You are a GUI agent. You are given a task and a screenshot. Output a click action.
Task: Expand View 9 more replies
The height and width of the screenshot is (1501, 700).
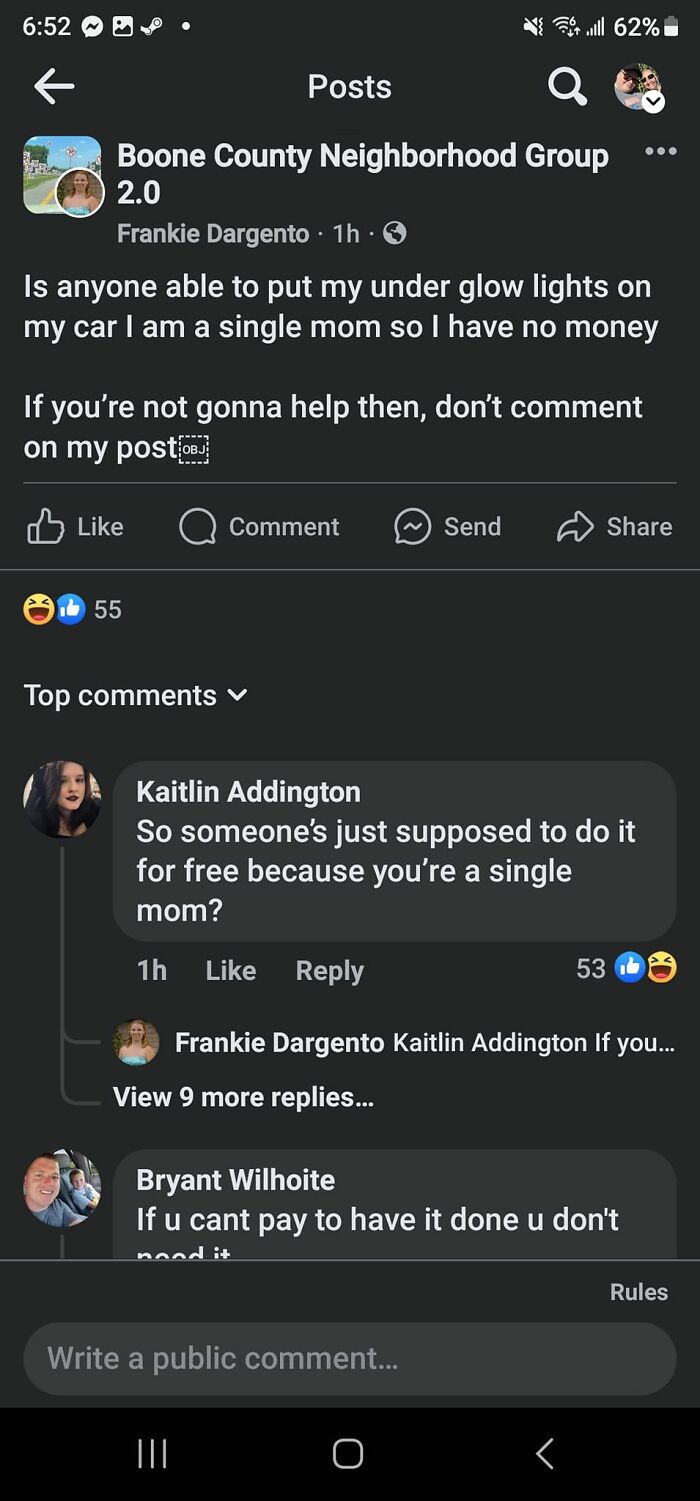click(x=243, y=1097)
